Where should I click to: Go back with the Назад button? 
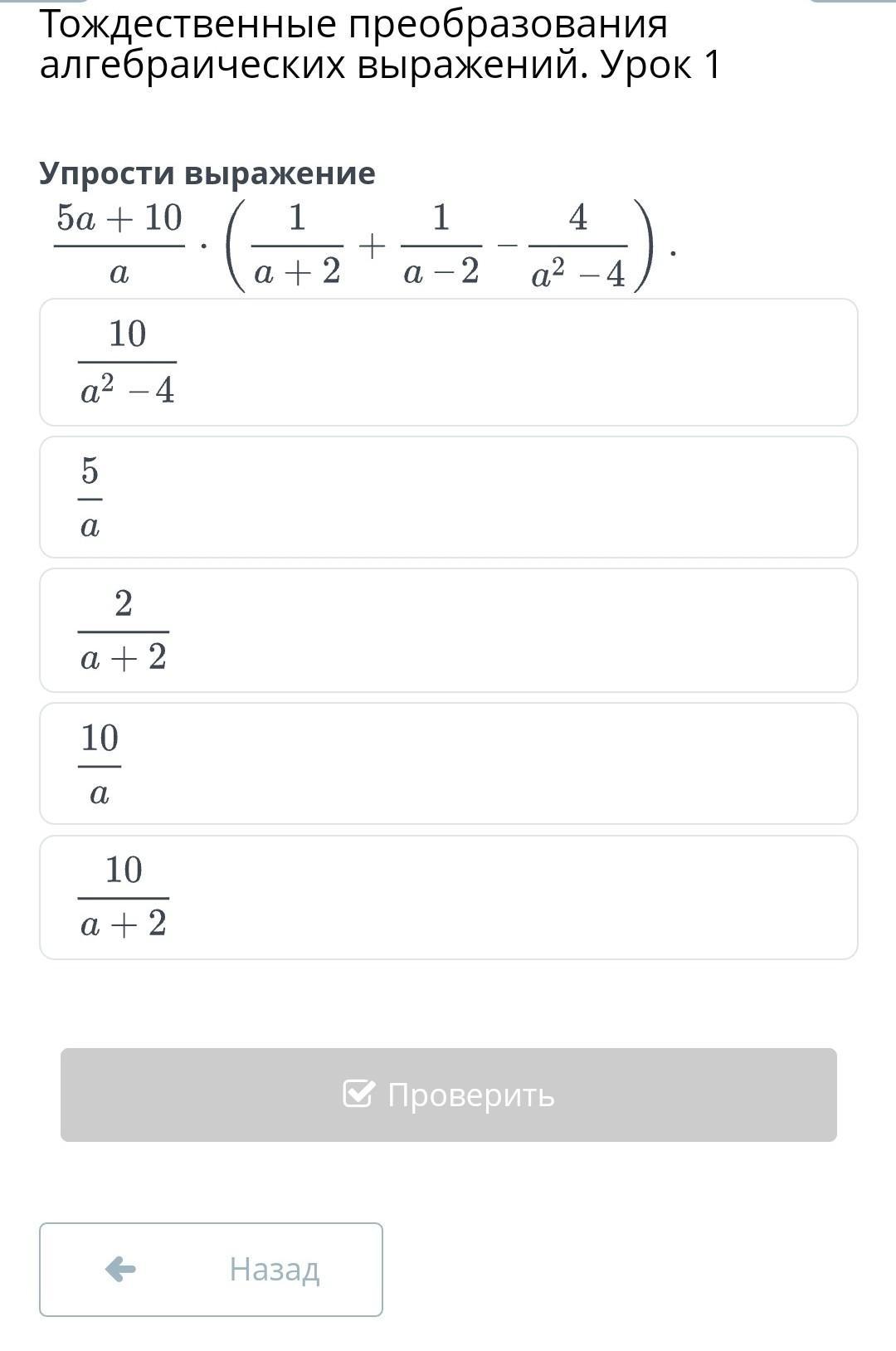point(211,1269)
